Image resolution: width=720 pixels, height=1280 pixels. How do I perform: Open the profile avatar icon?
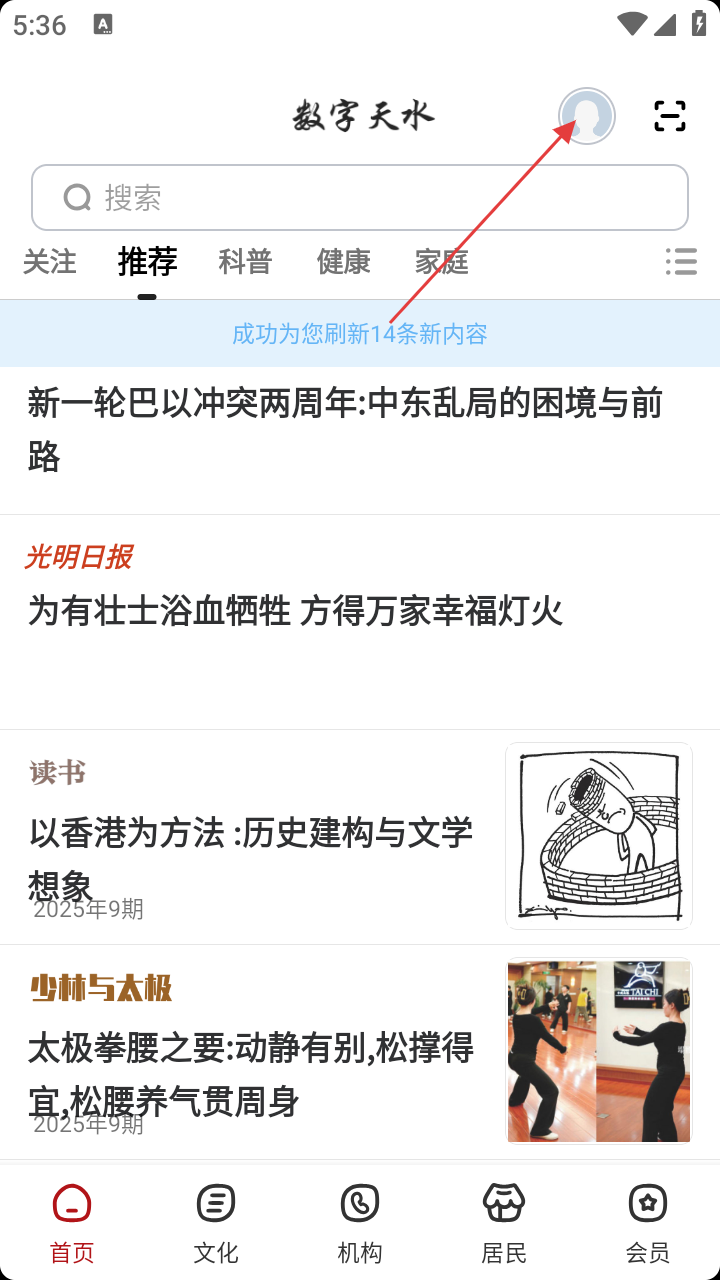(587, 116)
